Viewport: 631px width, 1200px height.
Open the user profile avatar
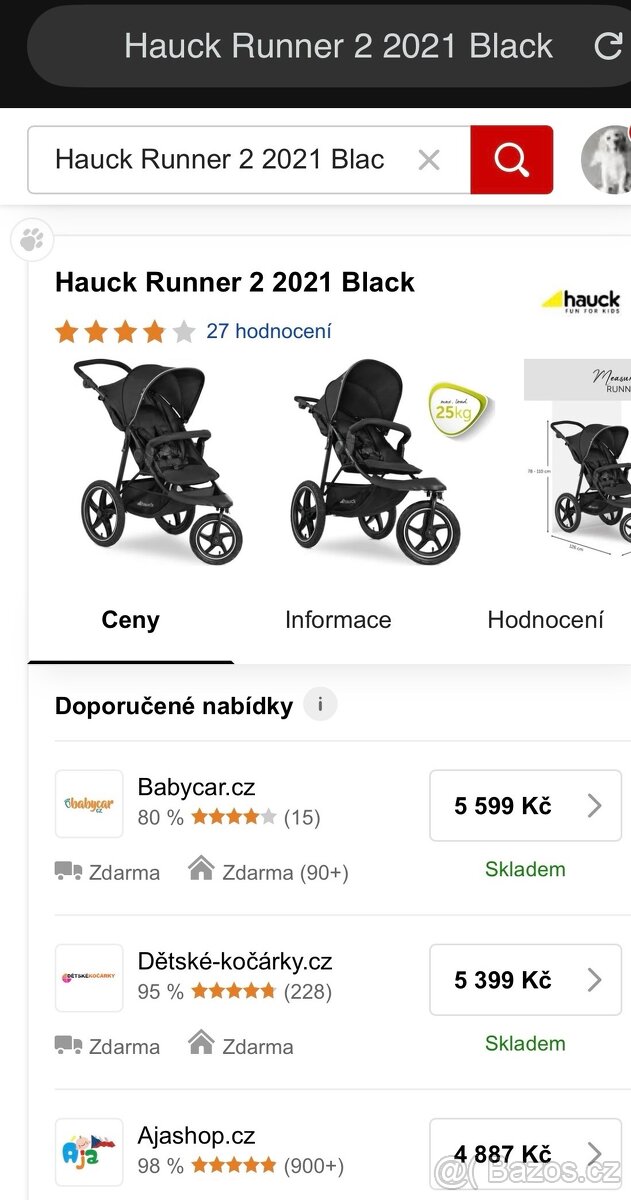[608, 160]
